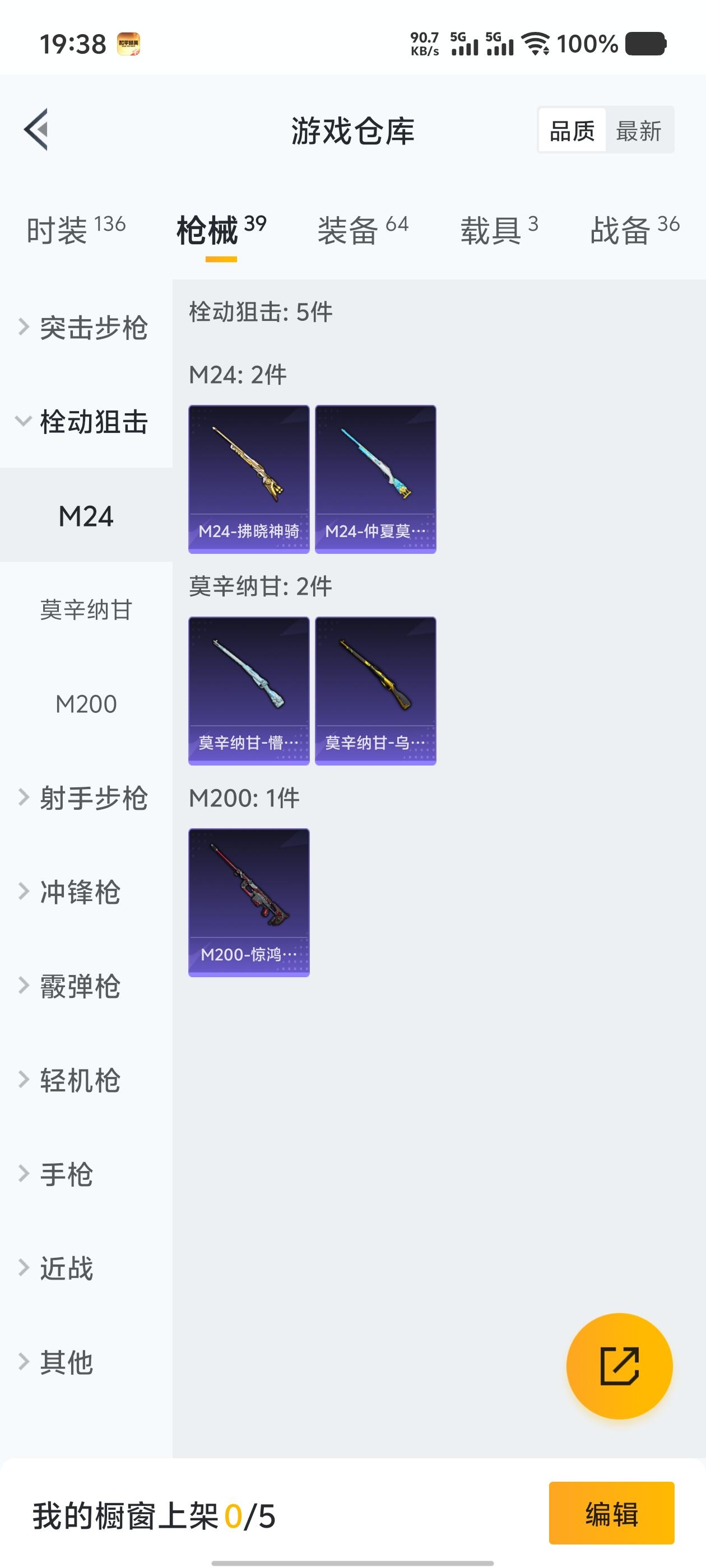
Task: Open the share/export floating orange icon
Action: pos(619,1365)
